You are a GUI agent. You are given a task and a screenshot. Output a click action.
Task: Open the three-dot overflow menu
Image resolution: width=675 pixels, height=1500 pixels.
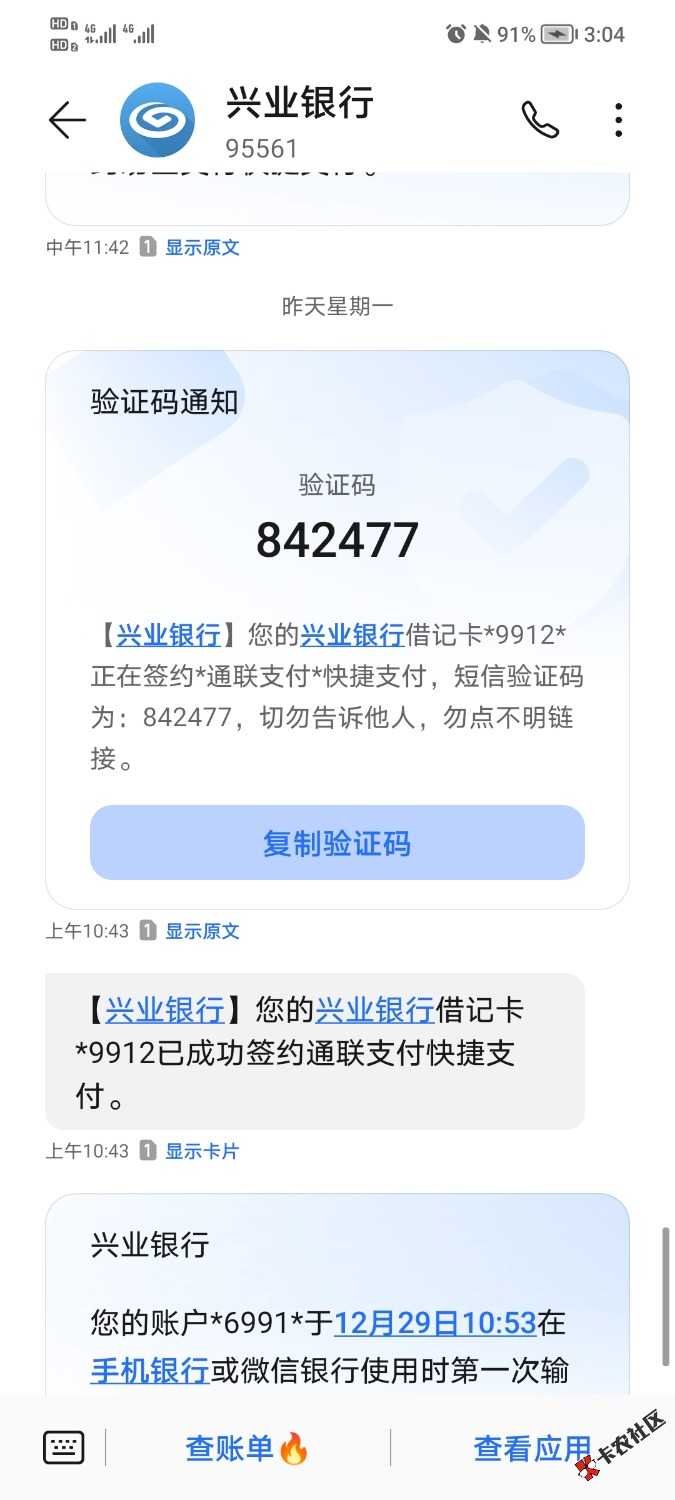click(x=619, y=121)
